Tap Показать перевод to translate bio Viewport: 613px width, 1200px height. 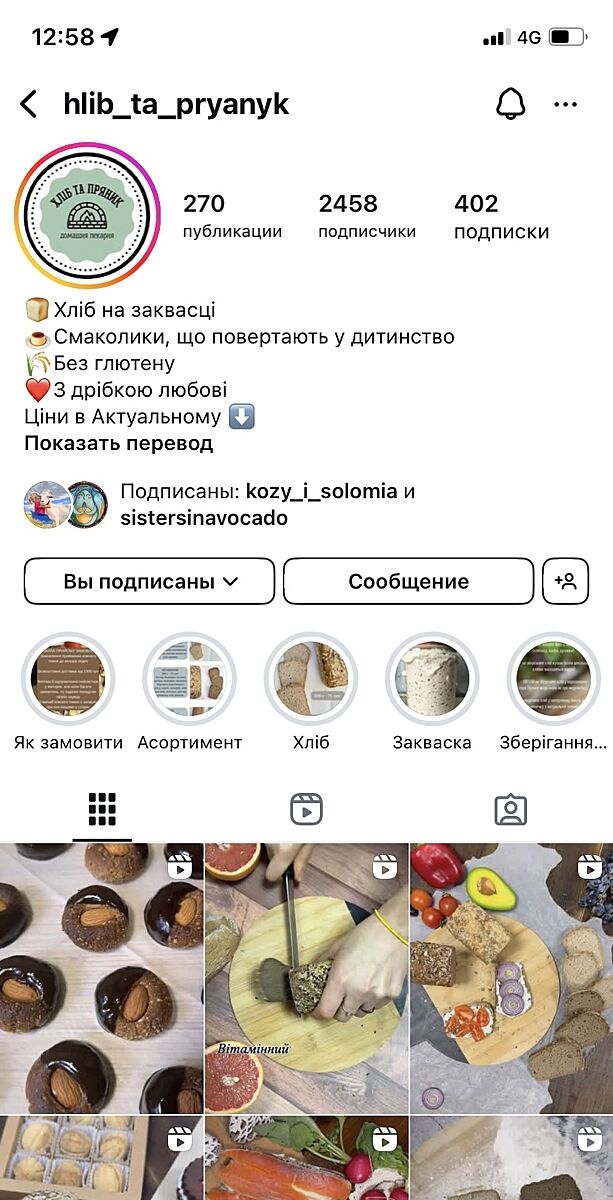pyautogui.click(x=119, y=443)
